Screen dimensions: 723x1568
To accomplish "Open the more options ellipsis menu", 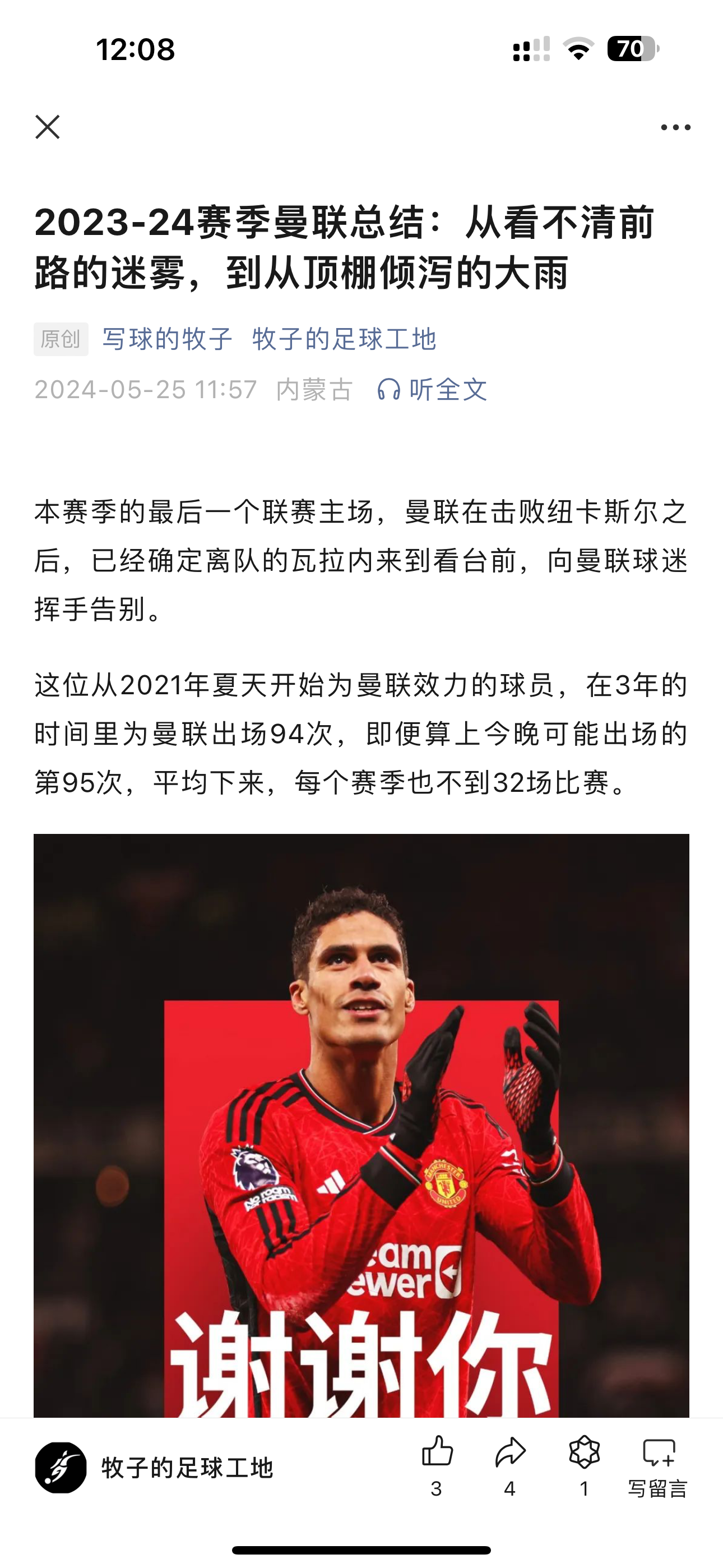I will [675, 126].
